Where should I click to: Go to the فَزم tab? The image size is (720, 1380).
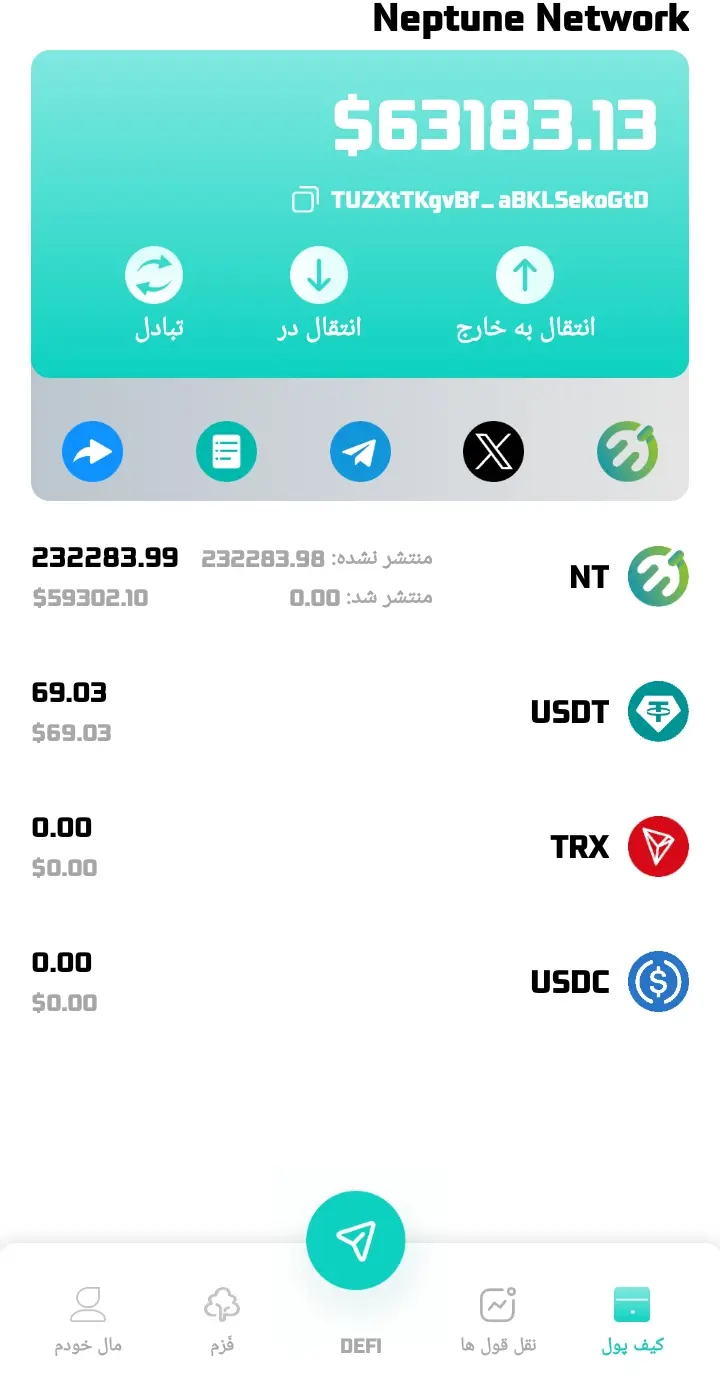point(222,1320)
